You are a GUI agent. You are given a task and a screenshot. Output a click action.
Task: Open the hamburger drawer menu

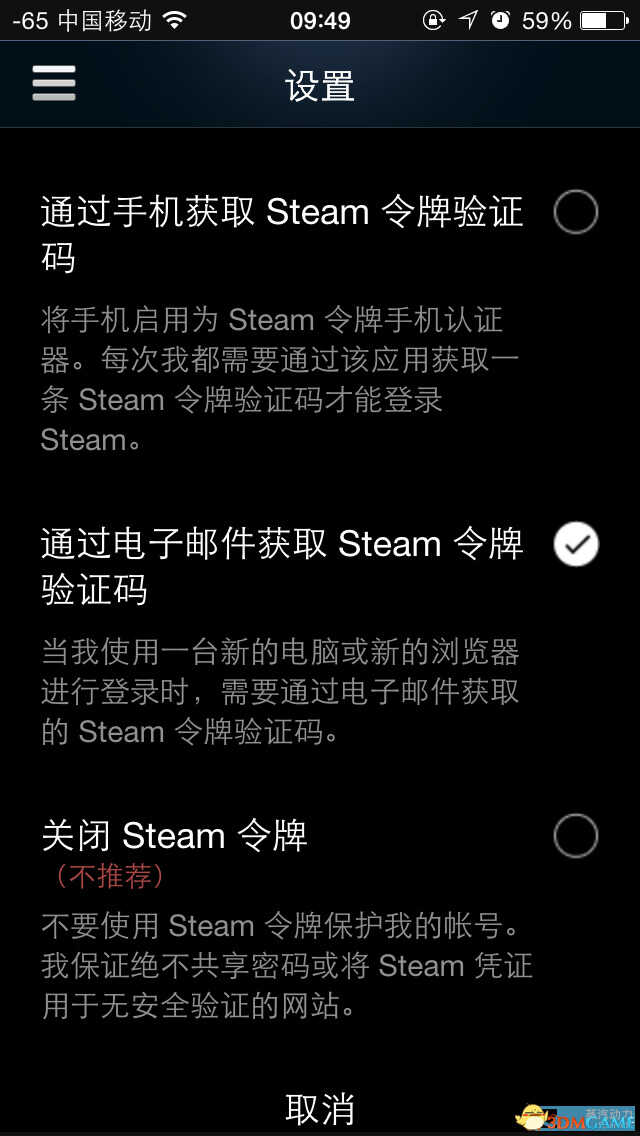(54, 84)
